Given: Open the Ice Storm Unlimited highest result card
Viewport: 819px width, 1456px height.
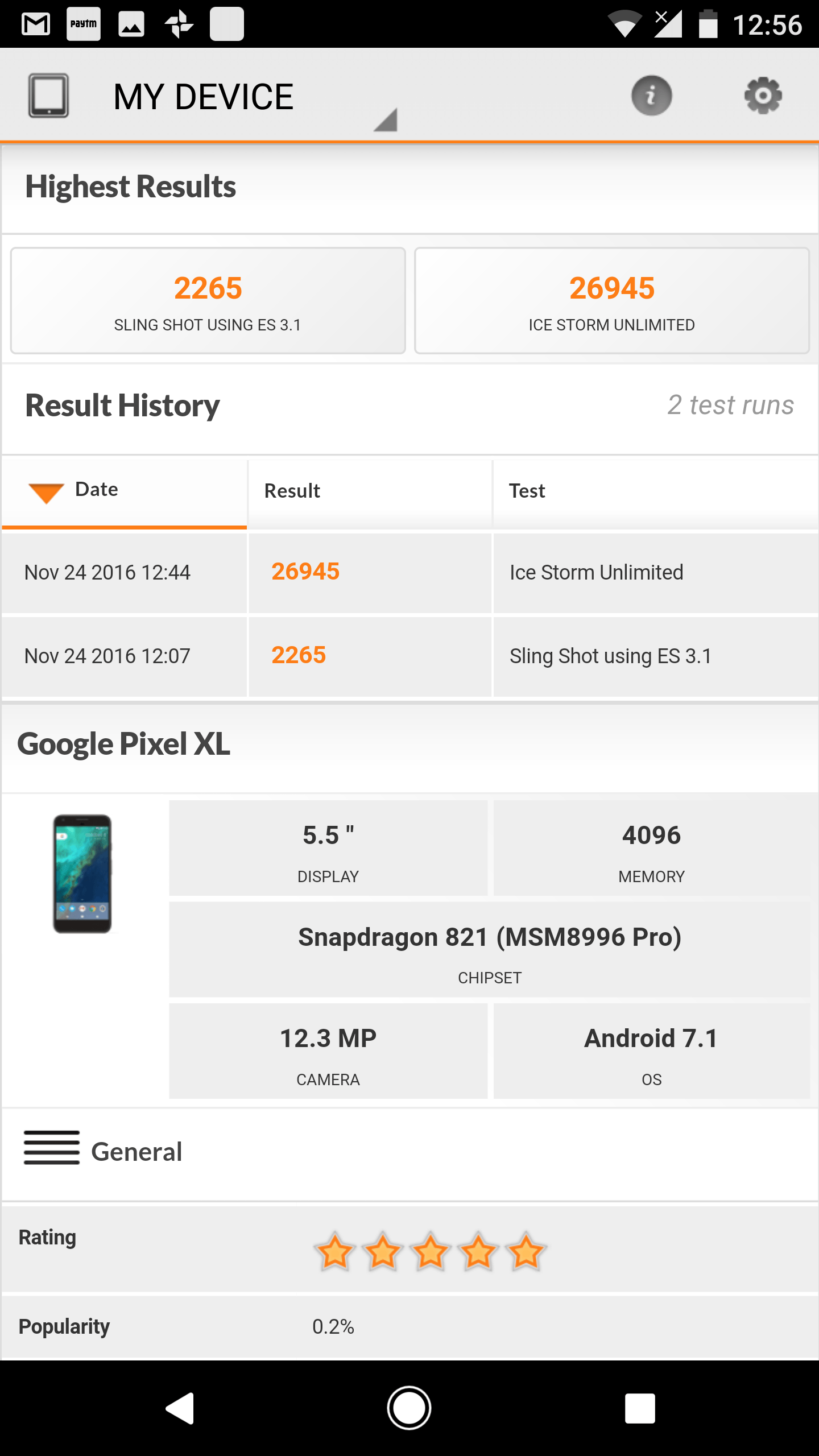Looking at the screenshot, I should coord(612,301).
